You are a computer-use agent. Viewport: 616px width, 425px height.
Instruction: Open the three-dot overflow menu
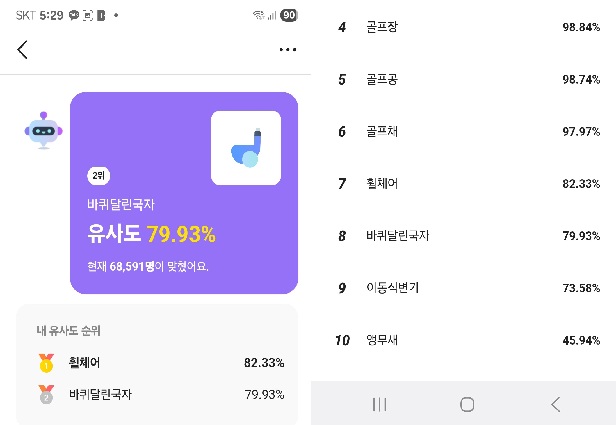click(x=288, y=49)
